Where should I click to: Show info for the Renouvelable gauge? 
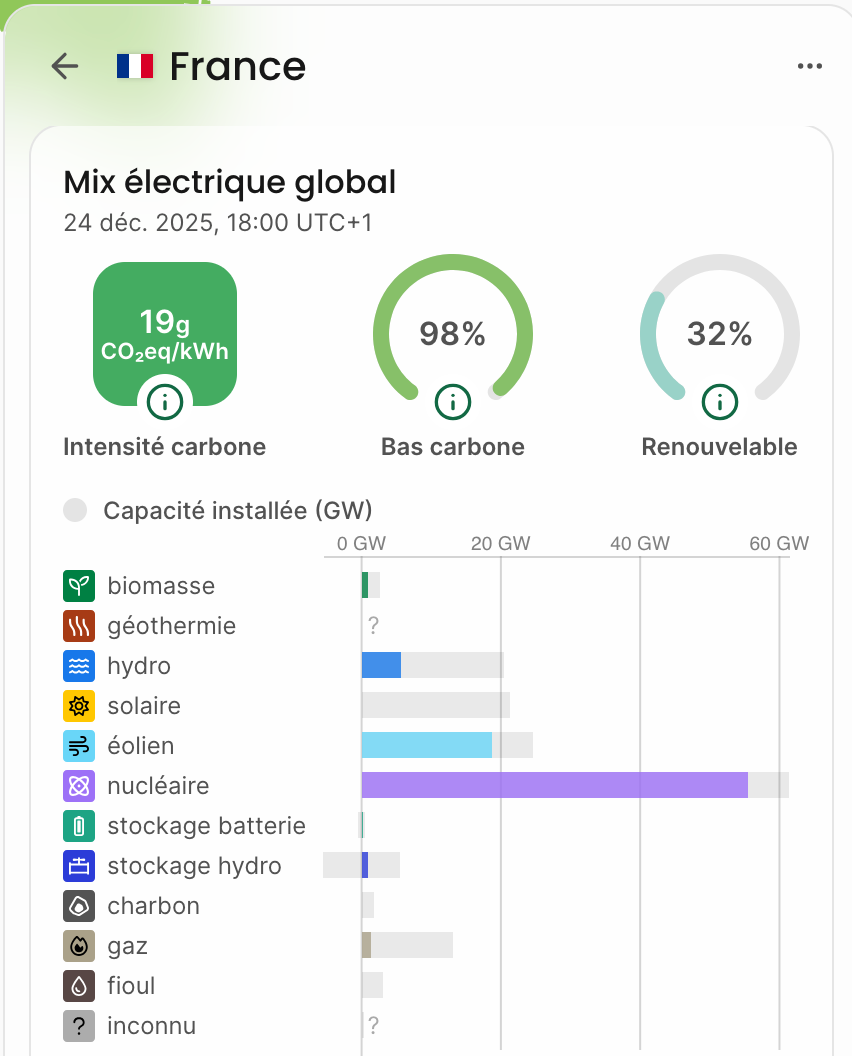[719, 402]
